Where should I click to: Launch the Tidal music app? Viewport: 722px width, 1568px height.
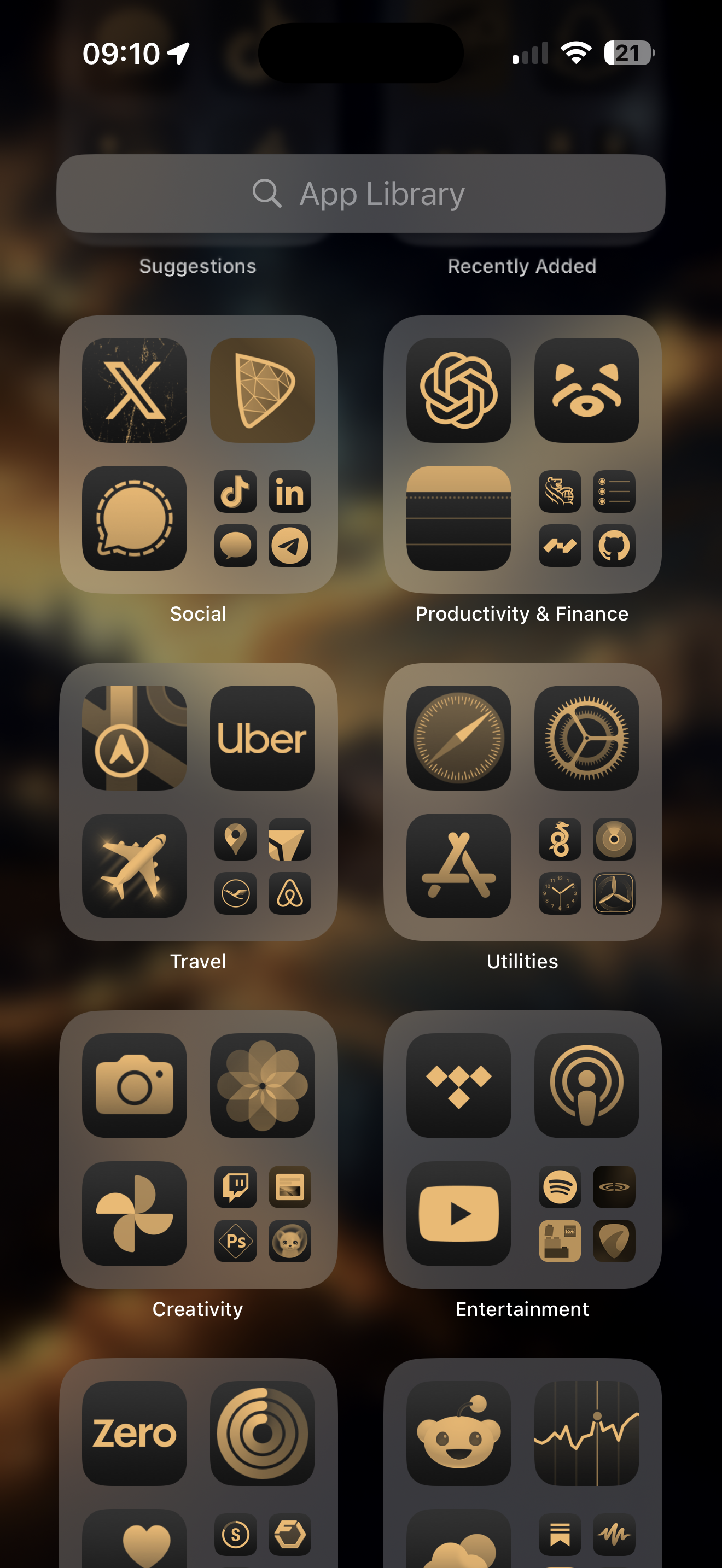point(458,1085)
